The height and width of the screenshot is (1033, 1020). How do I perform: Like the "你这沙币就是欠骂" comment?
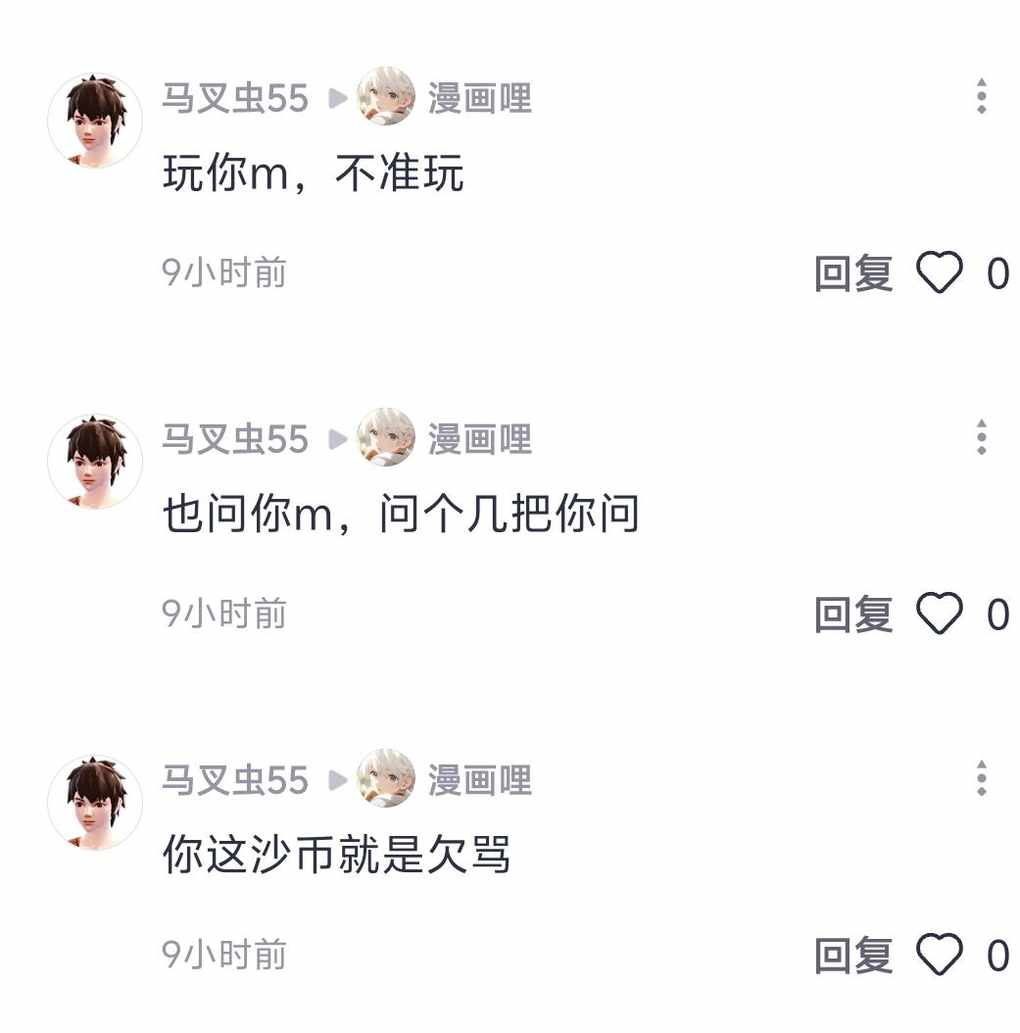click(940, 955)
